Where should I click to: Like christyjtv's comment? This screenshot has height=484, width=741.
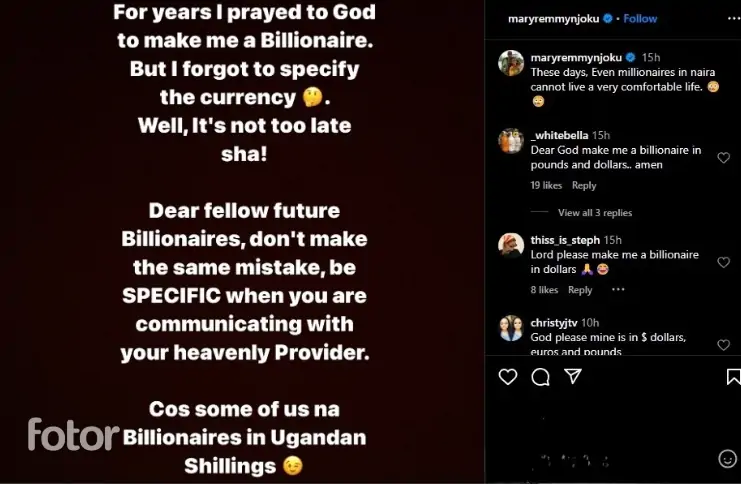724,345
